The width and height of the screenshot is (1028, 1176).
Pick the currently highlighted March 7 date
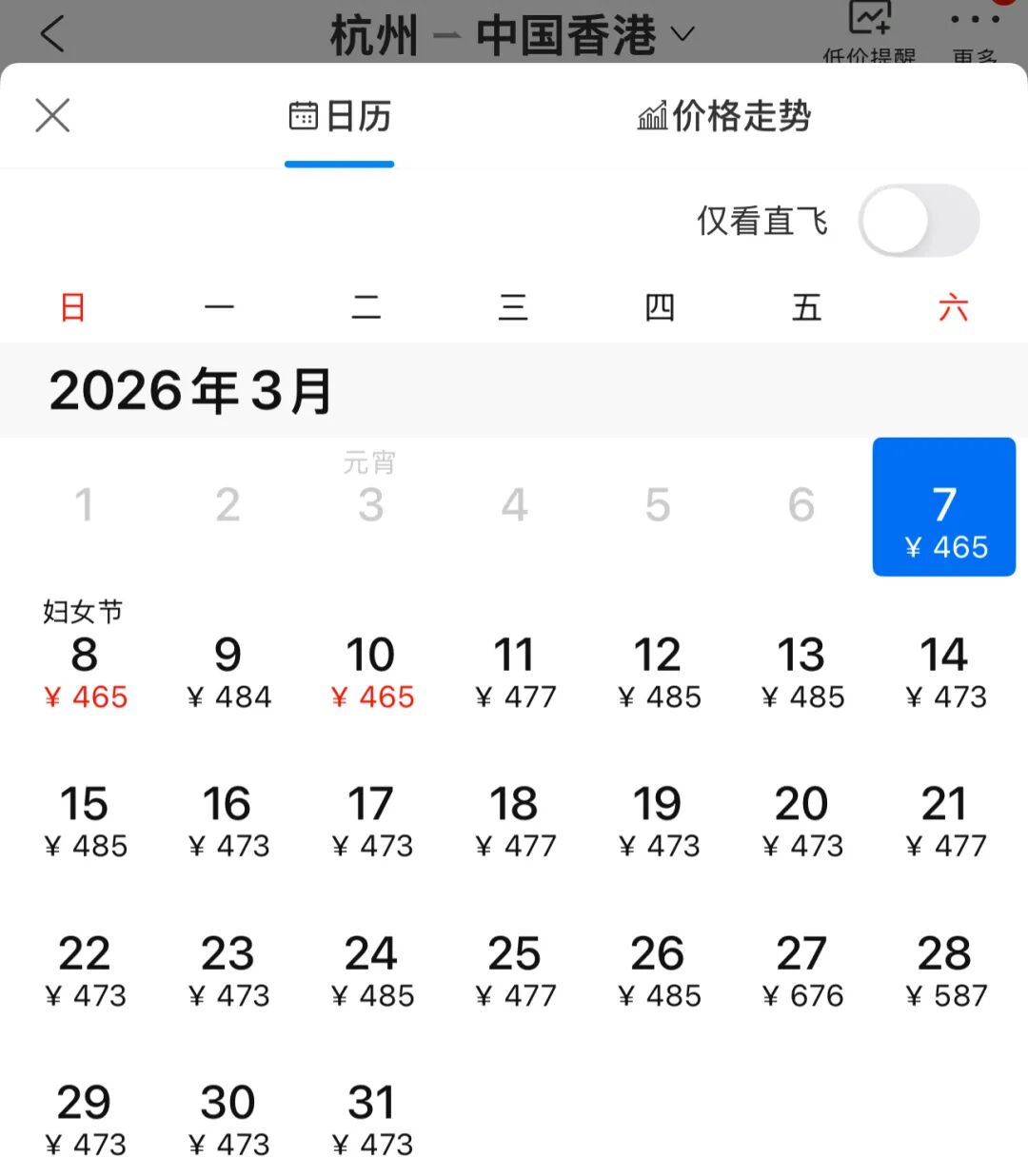coord(943,507)
